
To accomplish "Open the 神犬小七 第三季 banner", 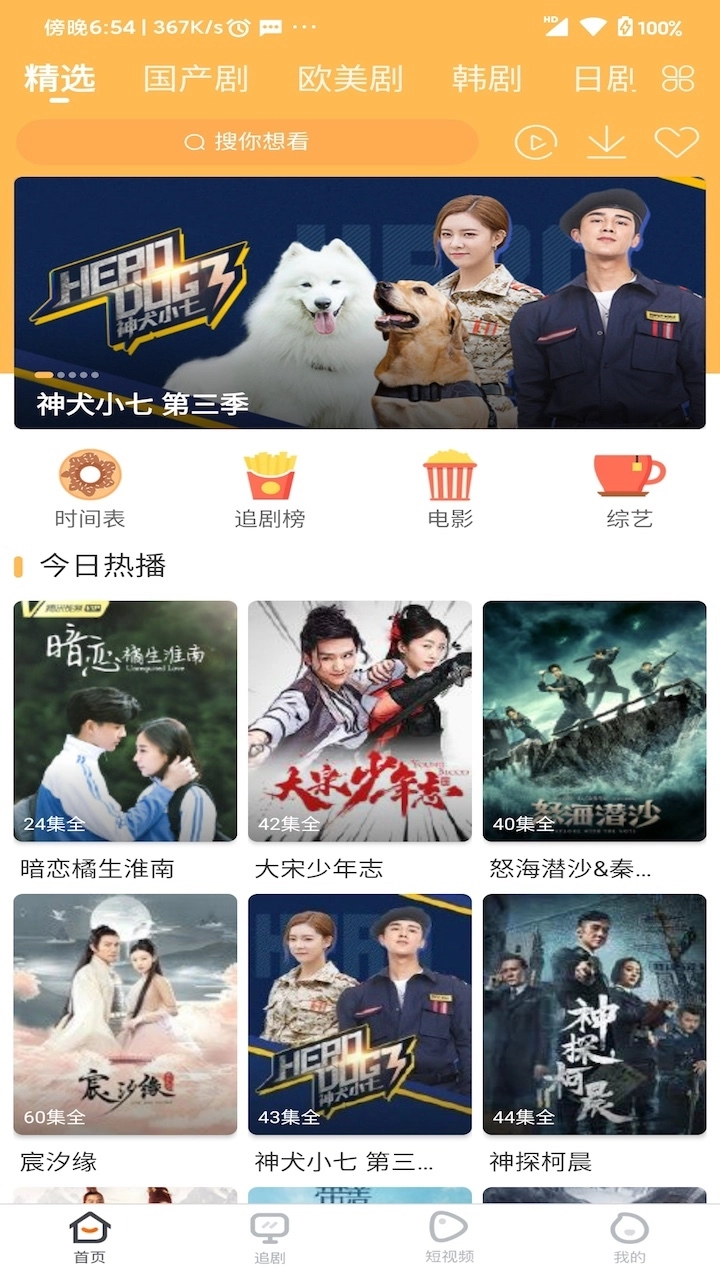I will 360,300.
